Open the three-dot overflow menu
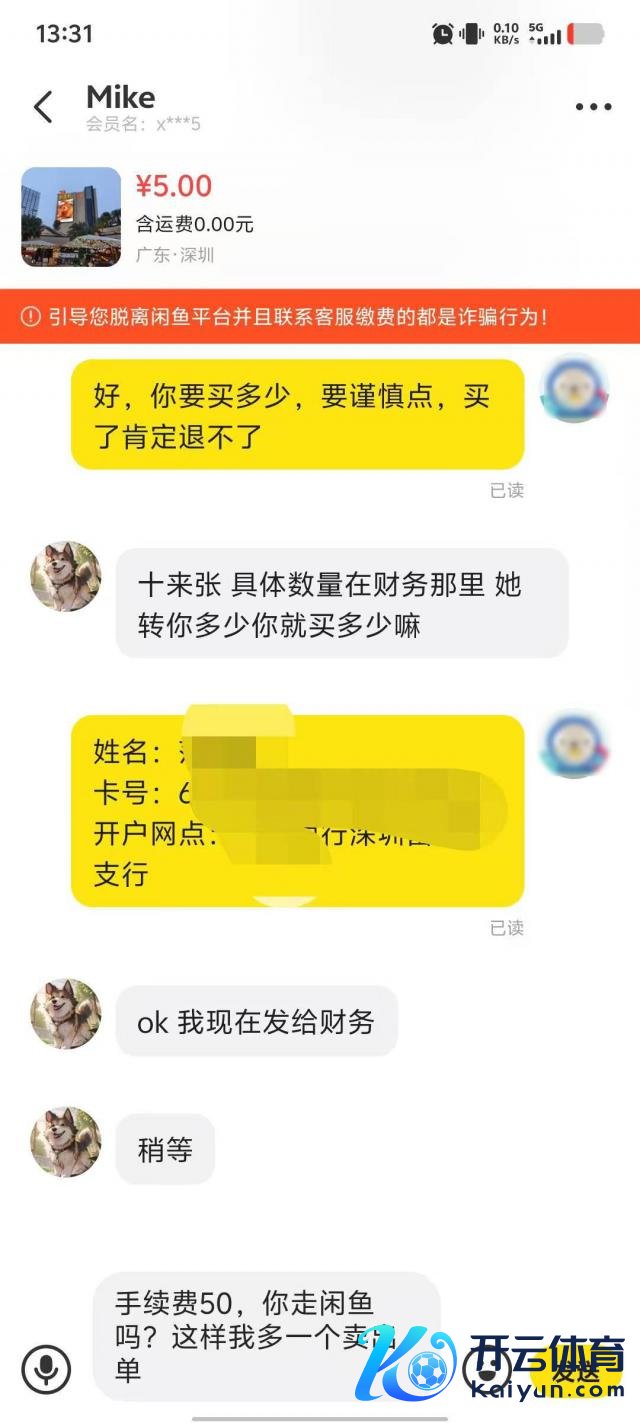Image resolution: width=640 pixels, height=1423 pixels. (593, 107)
